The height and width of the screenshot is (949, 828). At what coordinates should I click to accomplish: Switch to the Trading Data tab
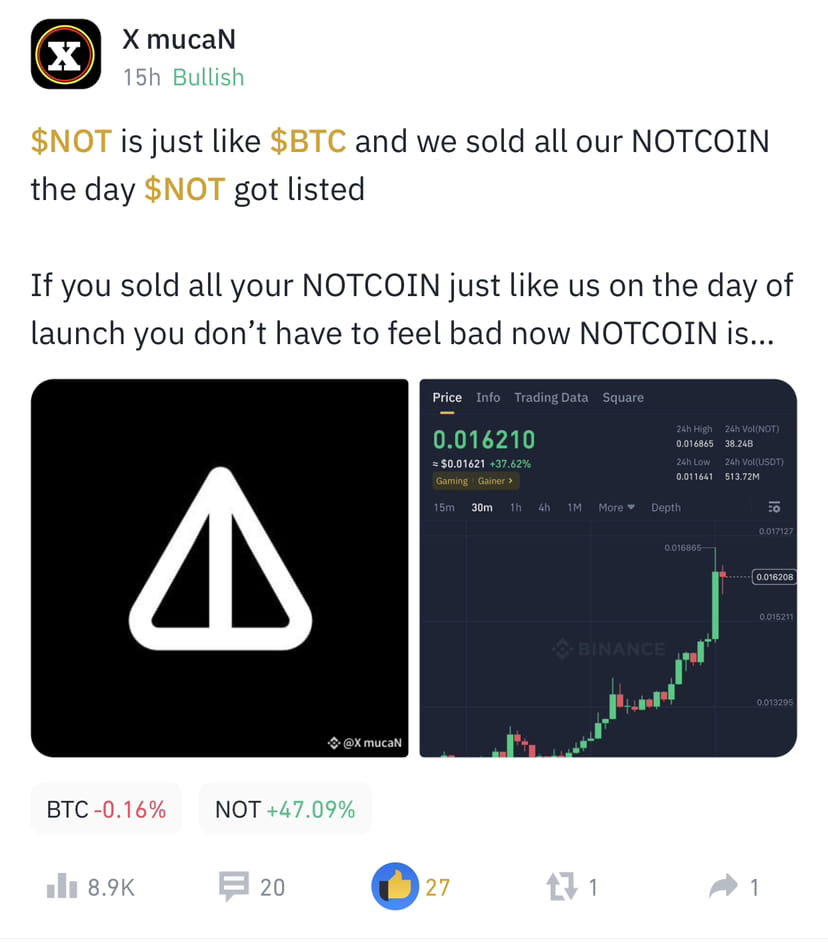[551, 397]
